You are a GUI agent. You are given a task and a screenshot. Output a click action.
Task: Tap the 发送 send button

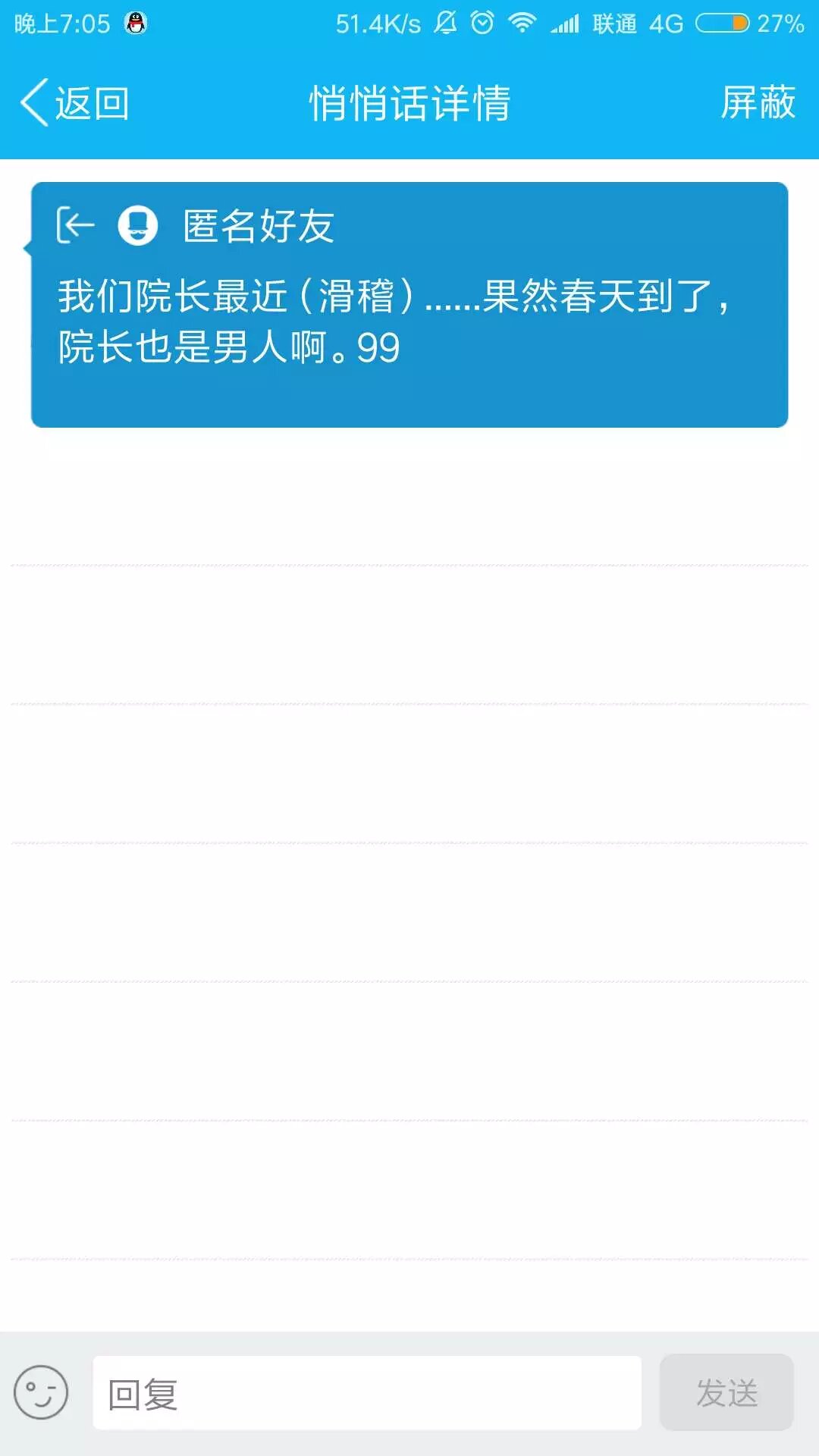tap(726, 1392)
